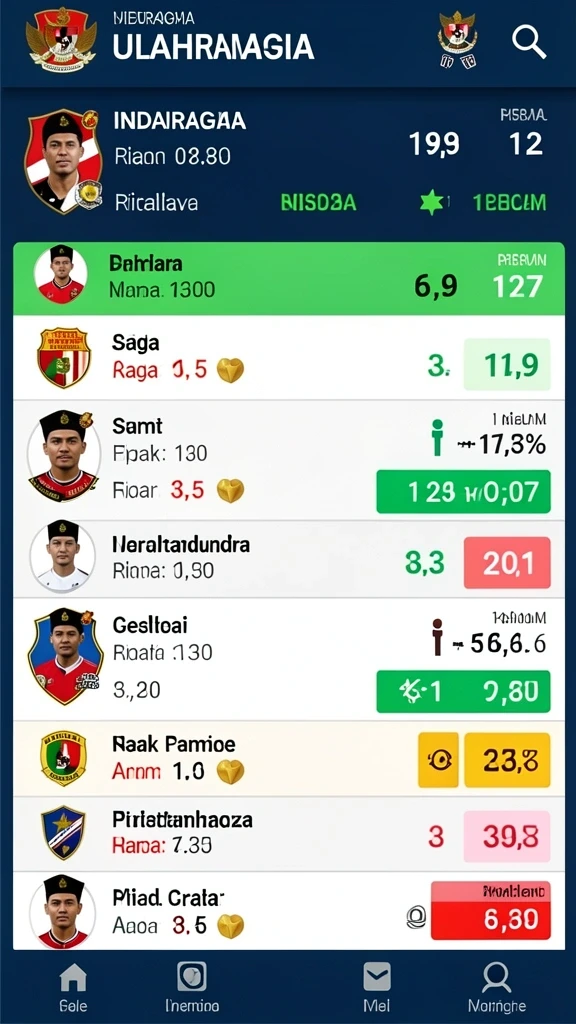Open the Mel mail tab

click(x=377, y=986)
